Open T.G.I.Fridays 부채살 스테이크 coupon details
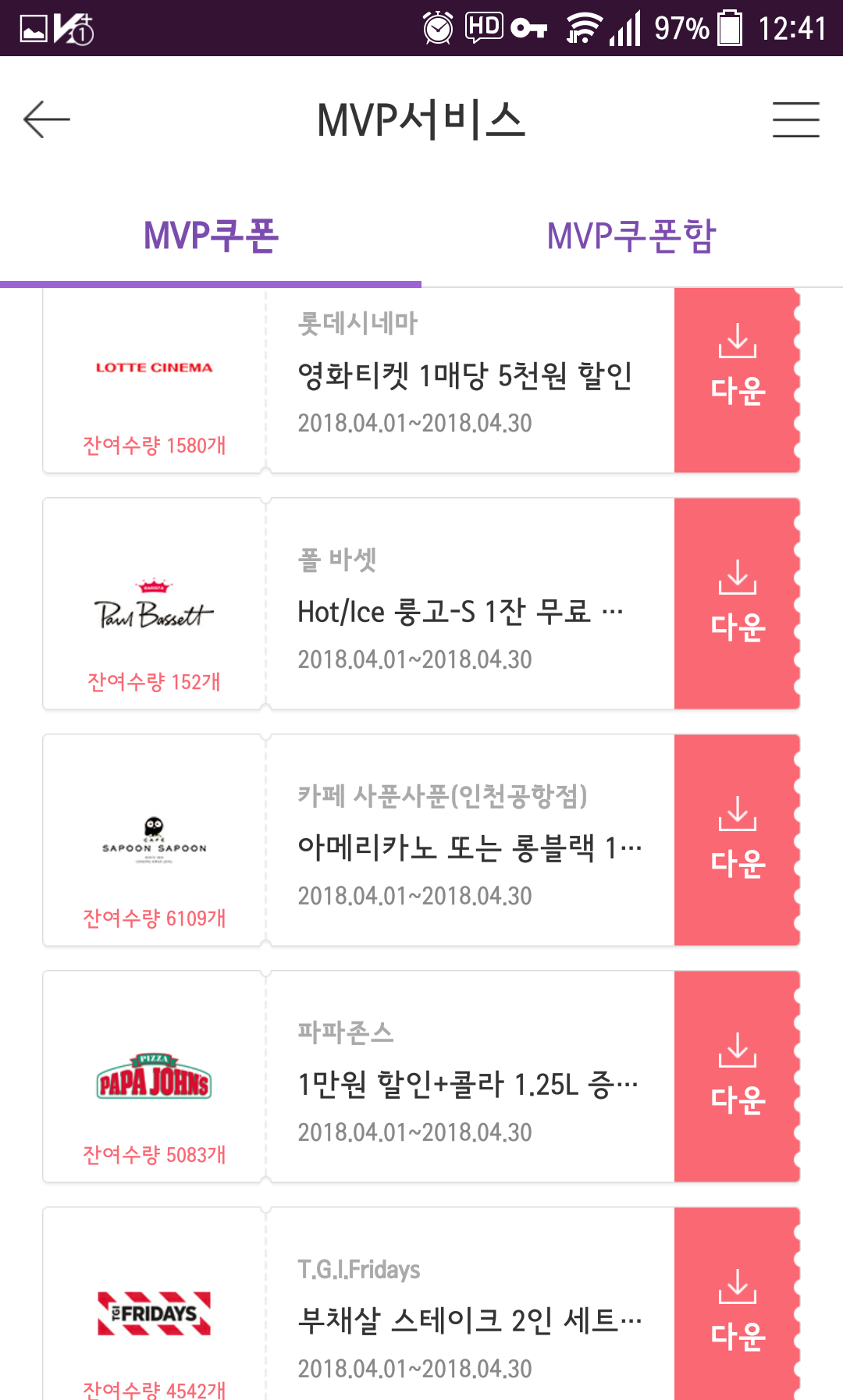This screenshot has height=1400, width=843. click(x=468, y=1320)
